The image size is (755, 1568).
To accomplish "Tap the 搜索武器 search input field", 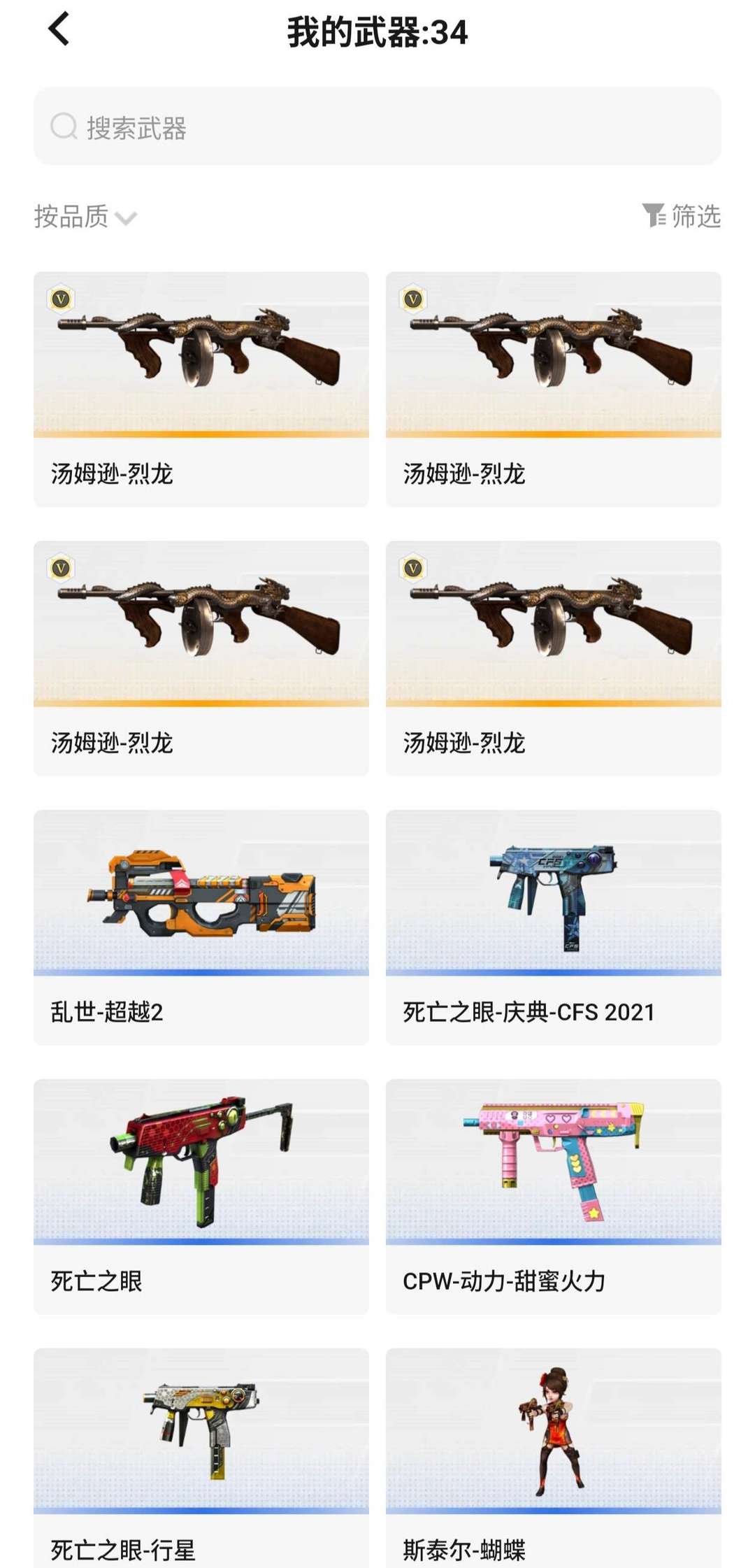I will pyautogui.click(x=377, y=127).
